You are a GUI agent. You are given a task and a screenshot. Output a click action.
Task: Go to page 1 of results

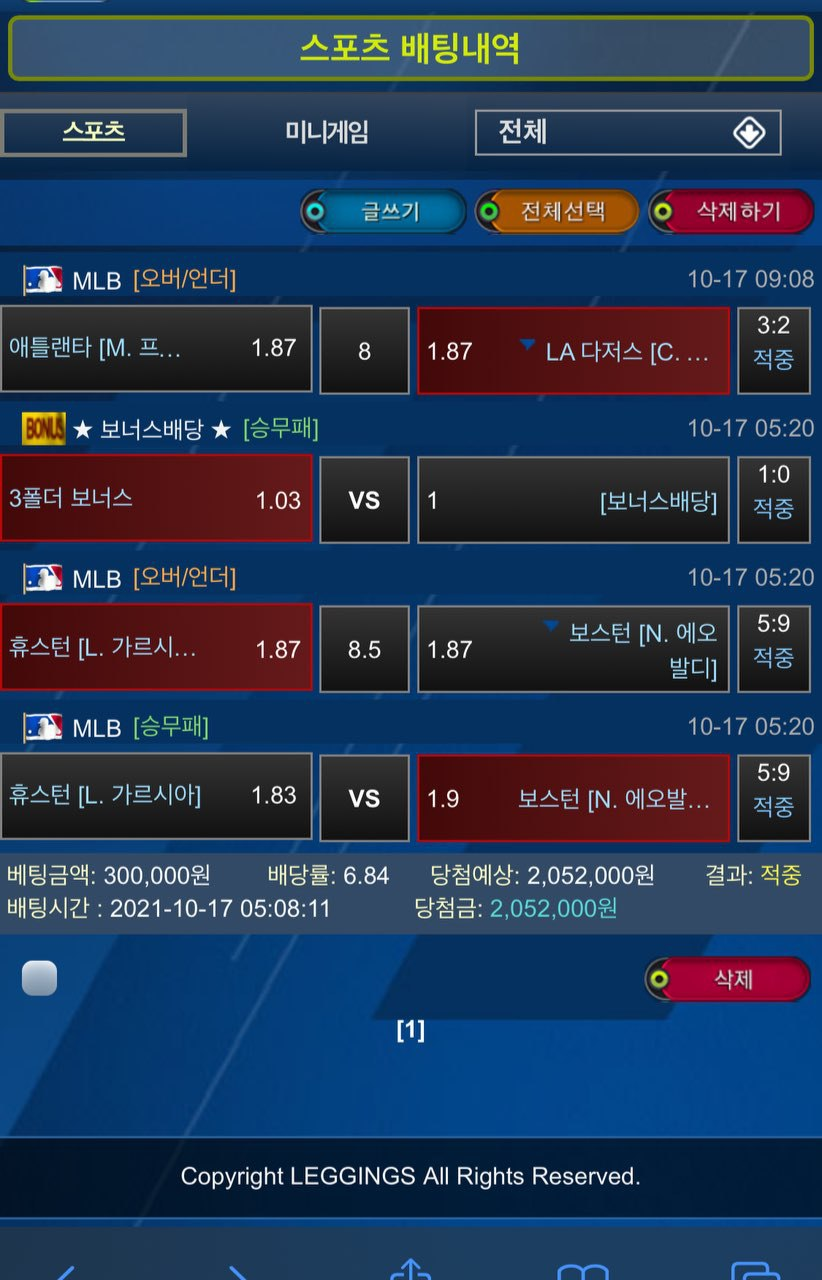(x=410, y=1030)
